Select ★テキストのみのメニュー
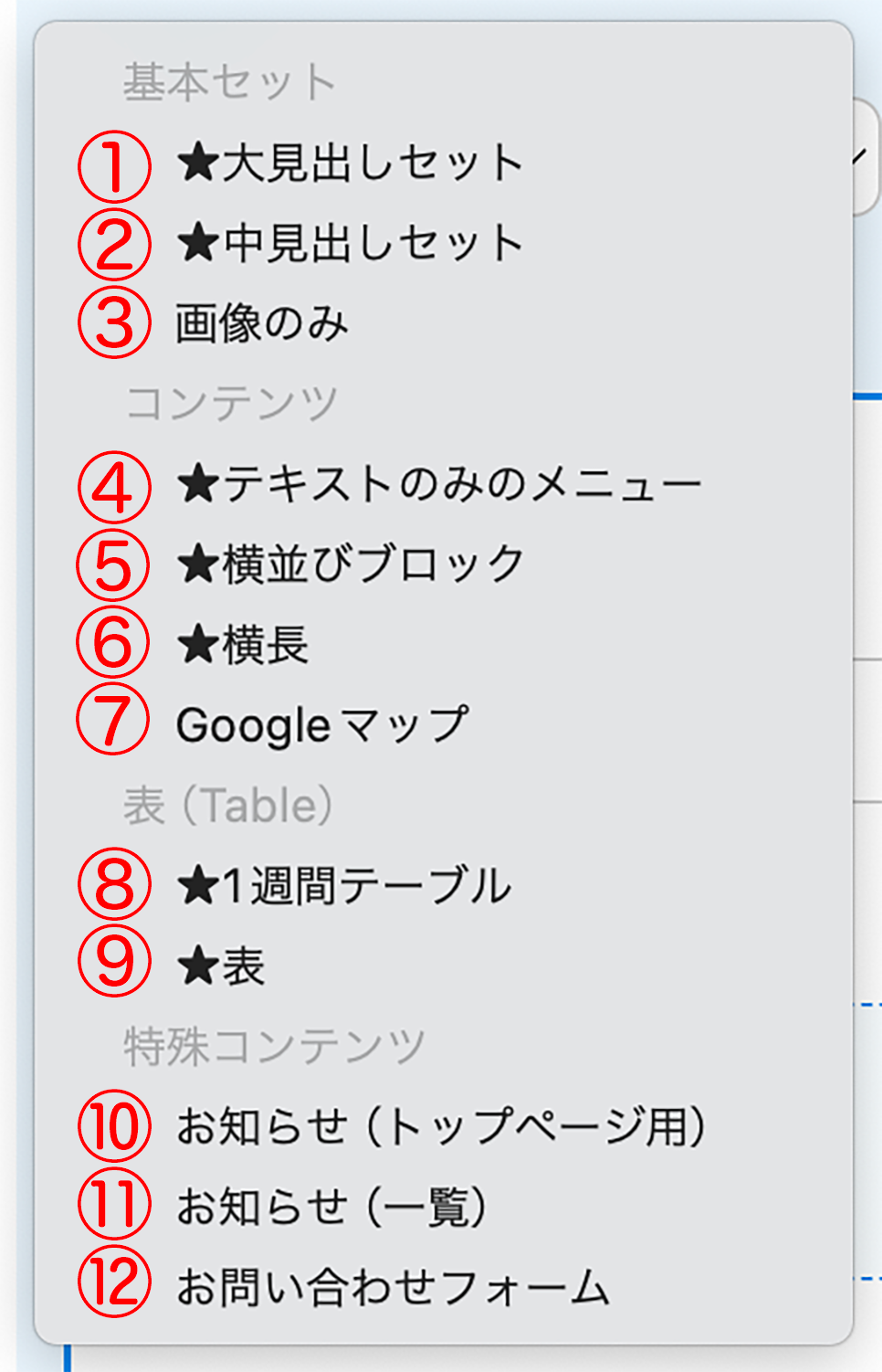Image resolution: width=882 pixels, height=1372 pixels. point(439,484)
